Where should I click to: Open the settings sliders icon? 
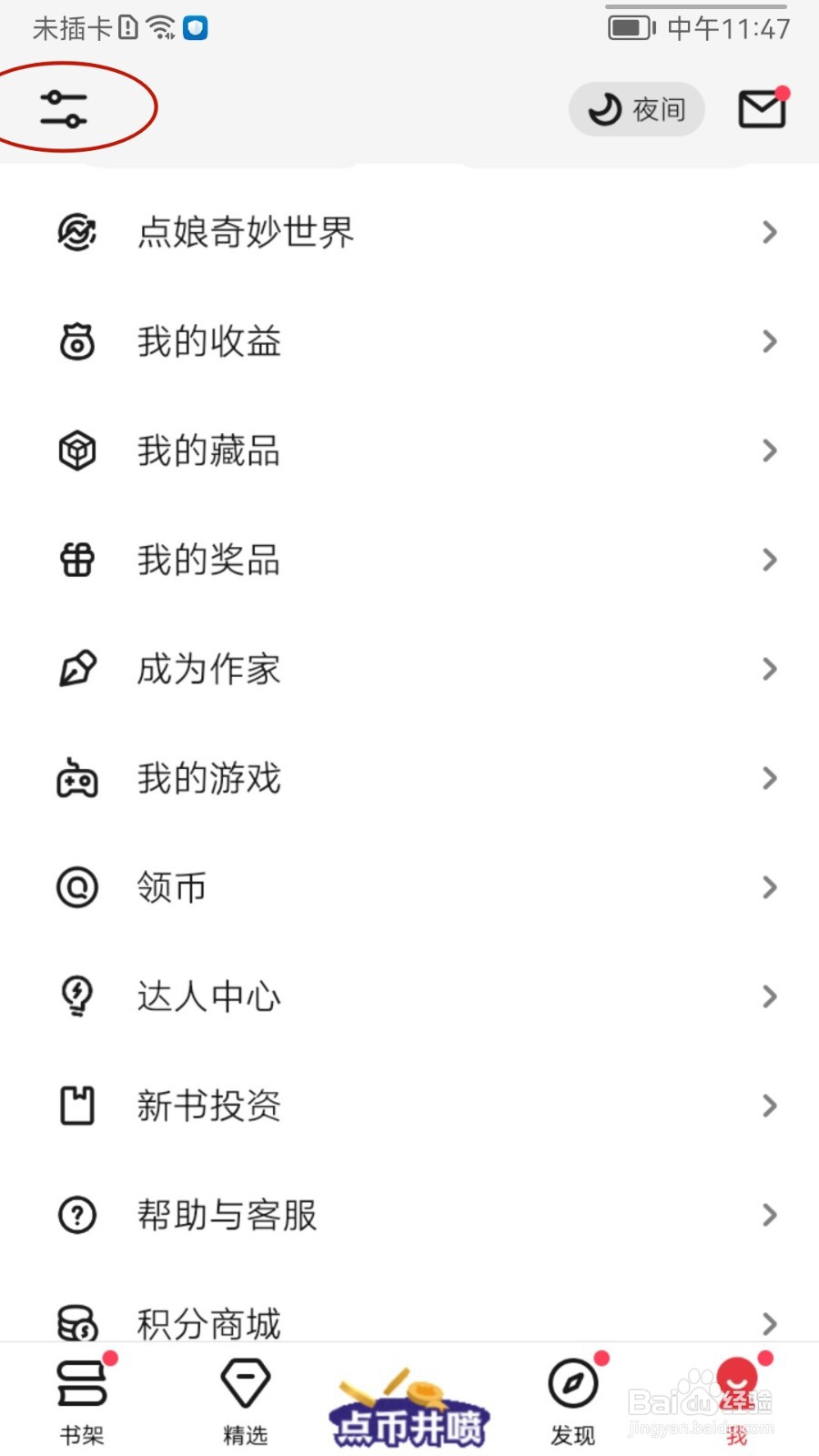click(x=64, y=109)
